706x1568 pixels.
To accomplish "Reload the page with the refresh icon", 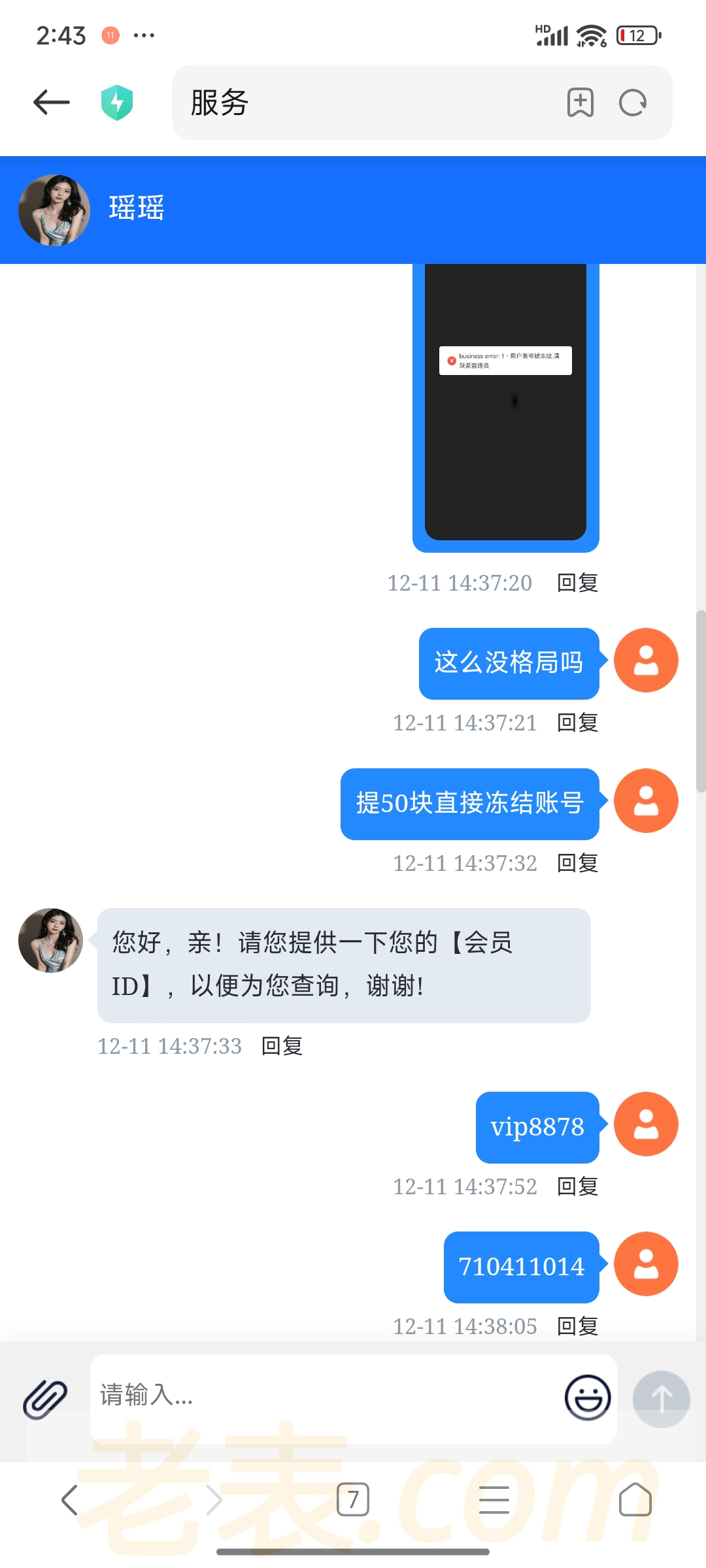I will [x=633, y=103].
